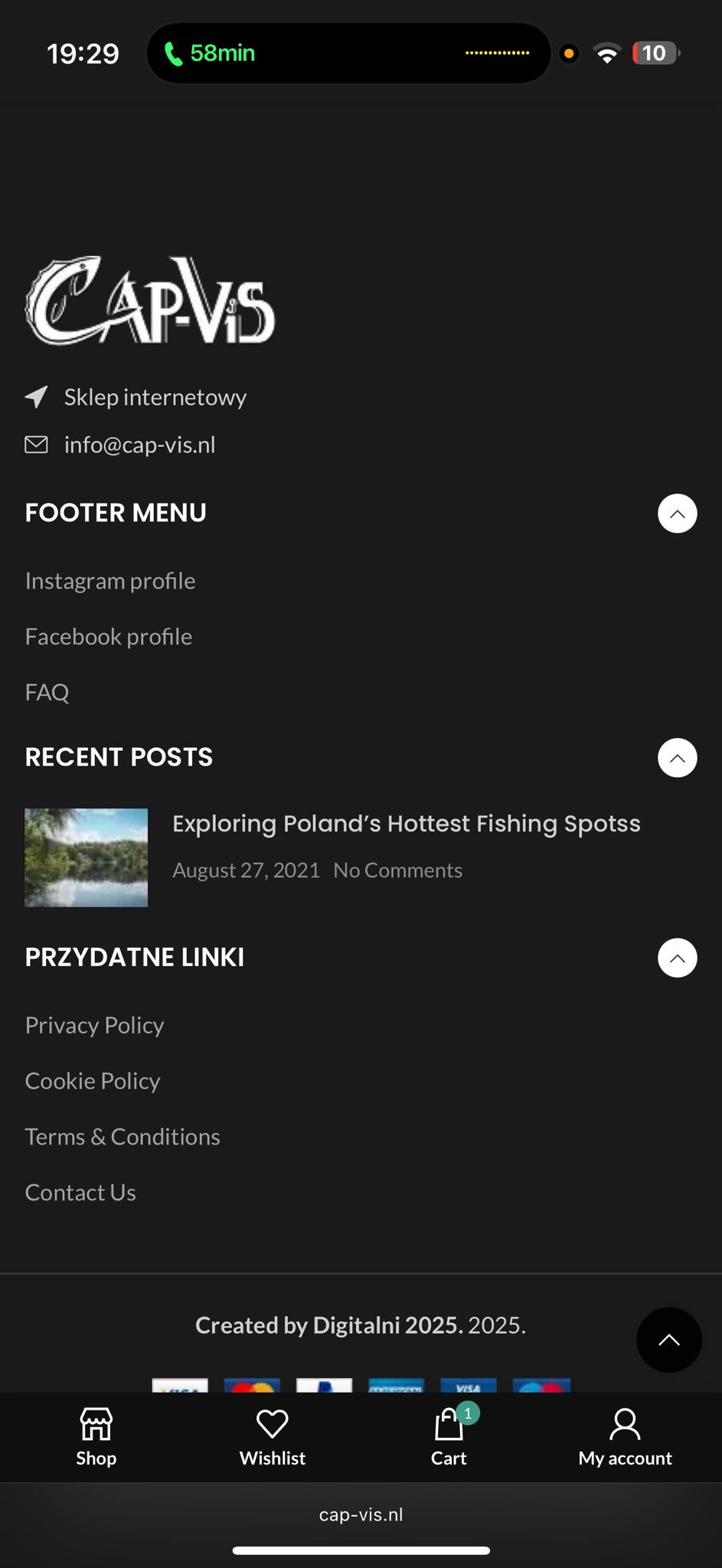
Task: Collapse the Footer Menu section
Action: (x=677, y=513)
